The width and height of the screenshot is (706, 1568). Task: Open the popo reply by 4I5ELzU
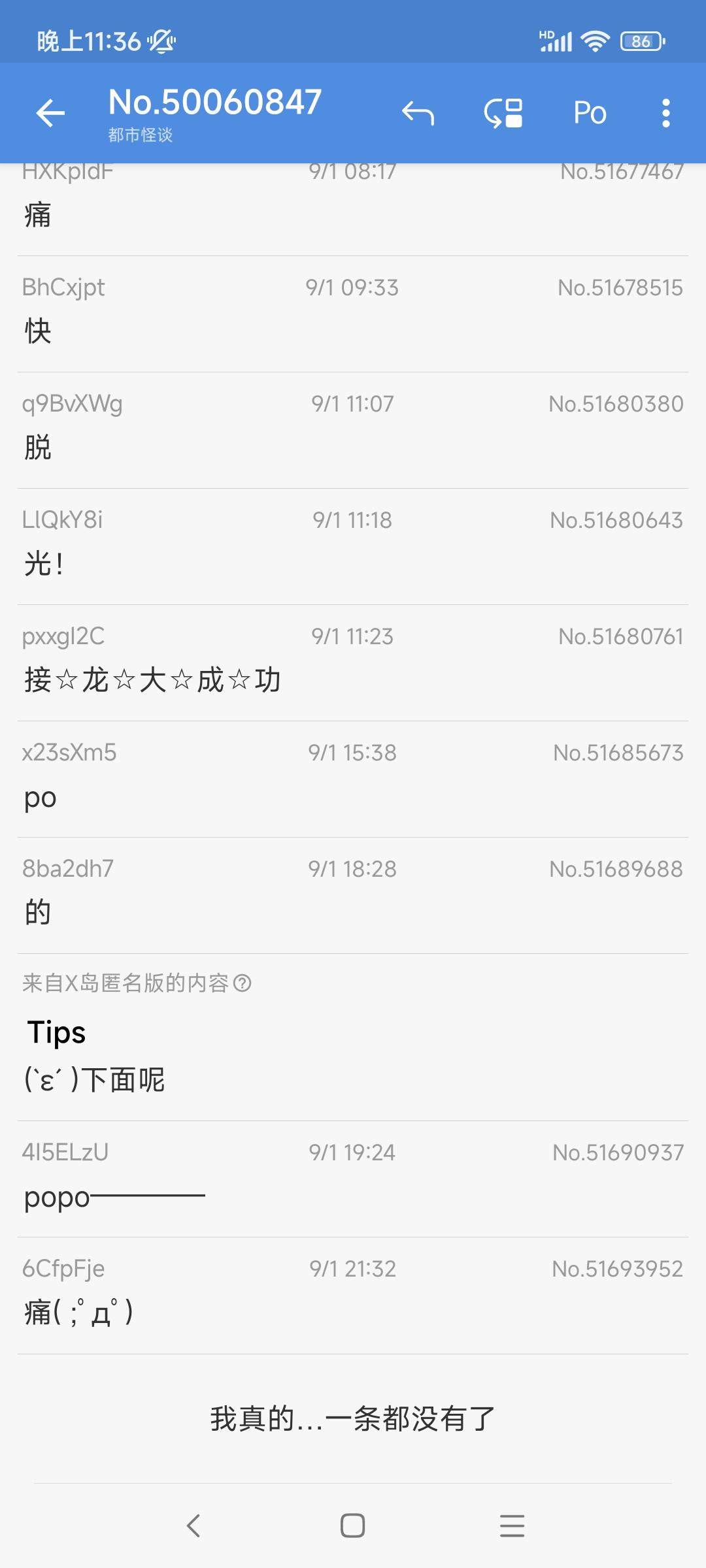click(353, 1179)
